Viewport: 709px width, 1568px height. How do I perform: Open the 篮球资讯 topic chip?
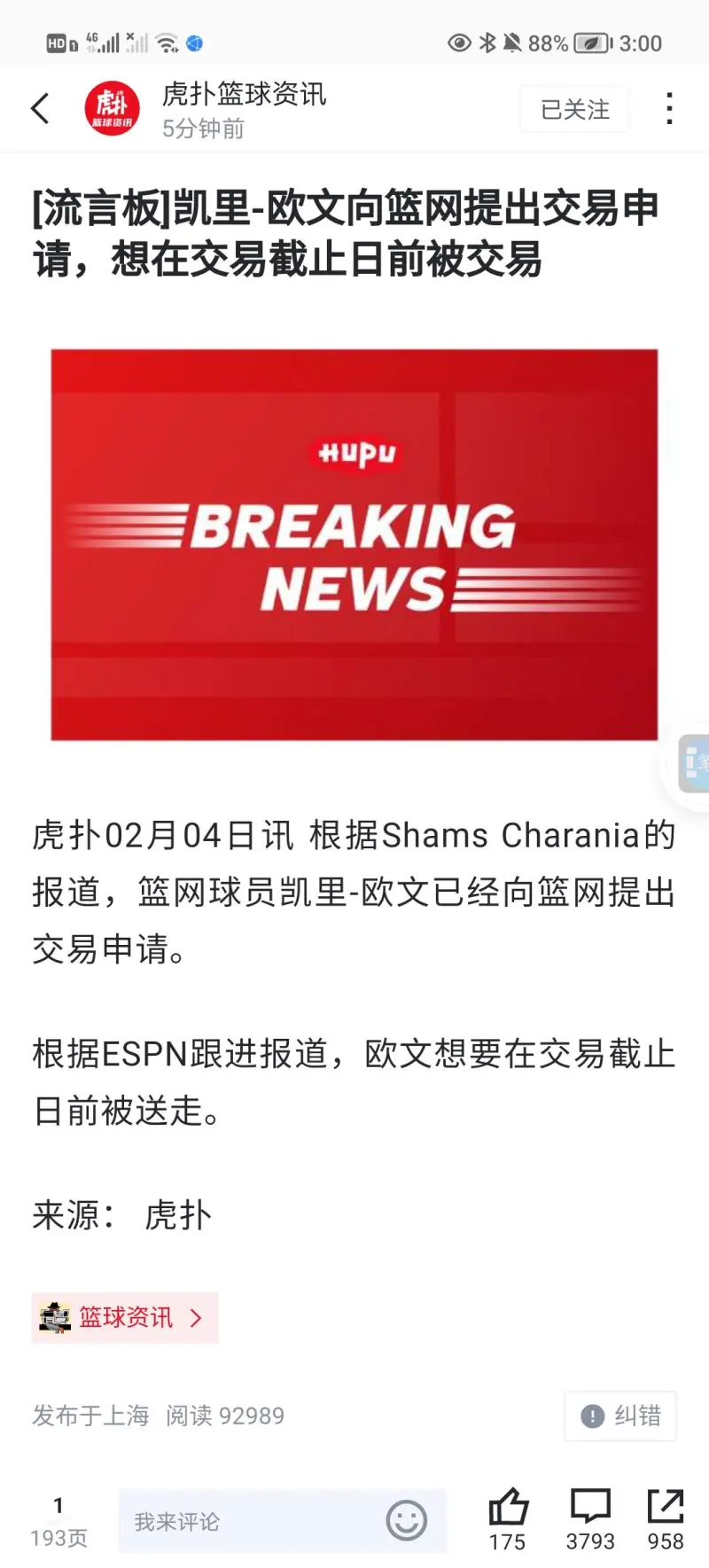tap(125, 1318)
